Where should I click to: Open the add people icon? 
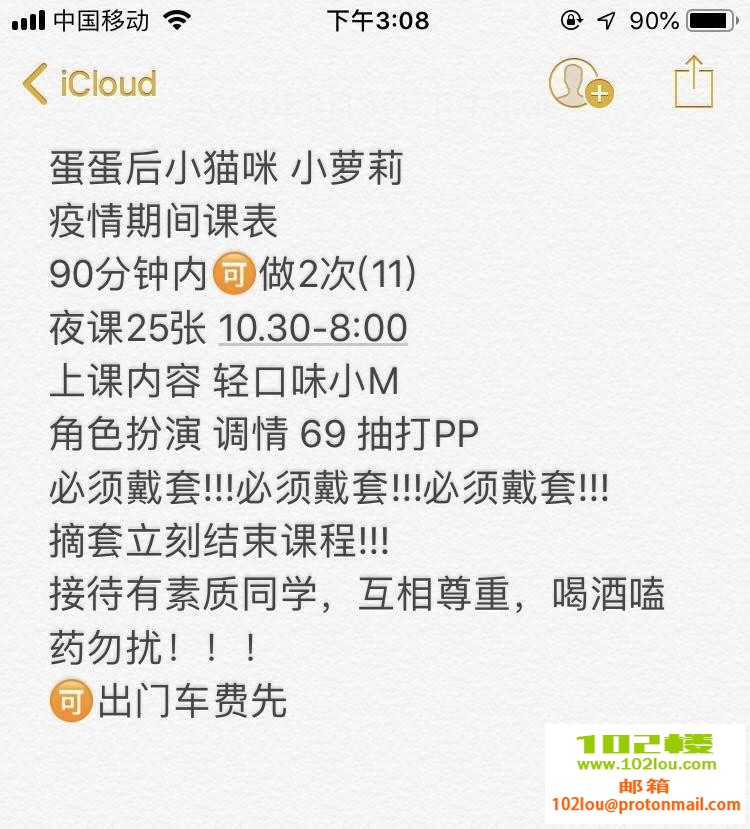(580, 83)
